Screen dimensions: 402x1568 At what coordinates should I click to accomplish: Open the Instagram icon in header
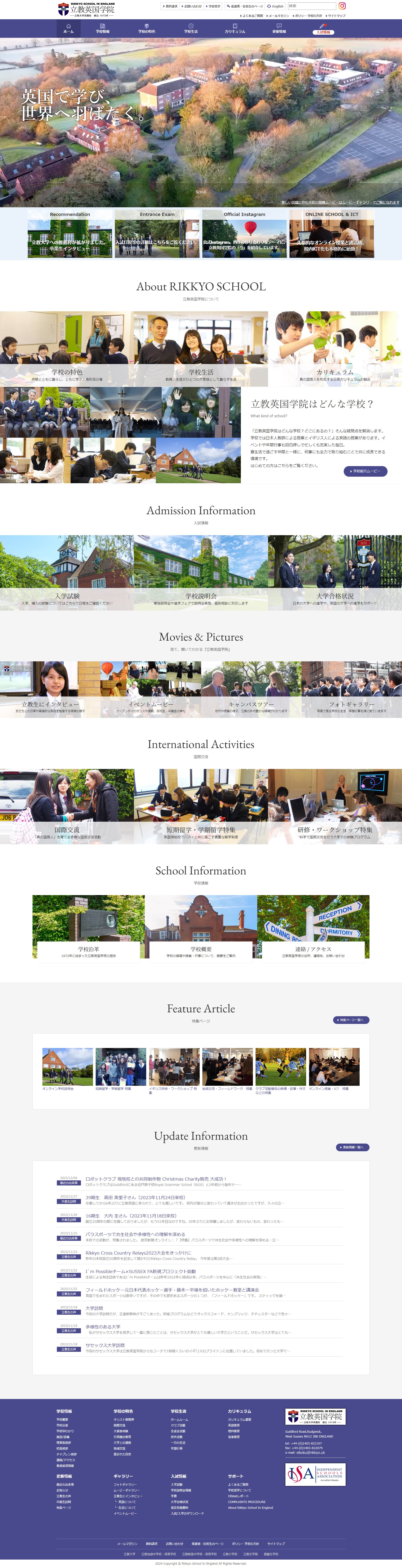click(342, 6)
